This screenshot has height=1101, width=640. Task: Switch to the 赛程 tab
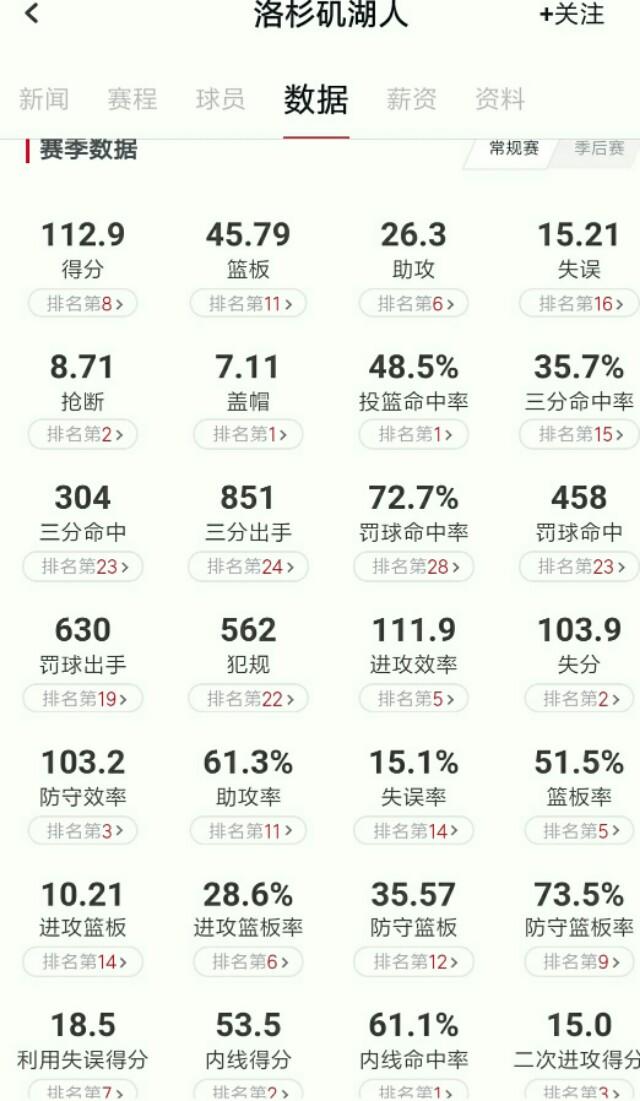[132, 99]
